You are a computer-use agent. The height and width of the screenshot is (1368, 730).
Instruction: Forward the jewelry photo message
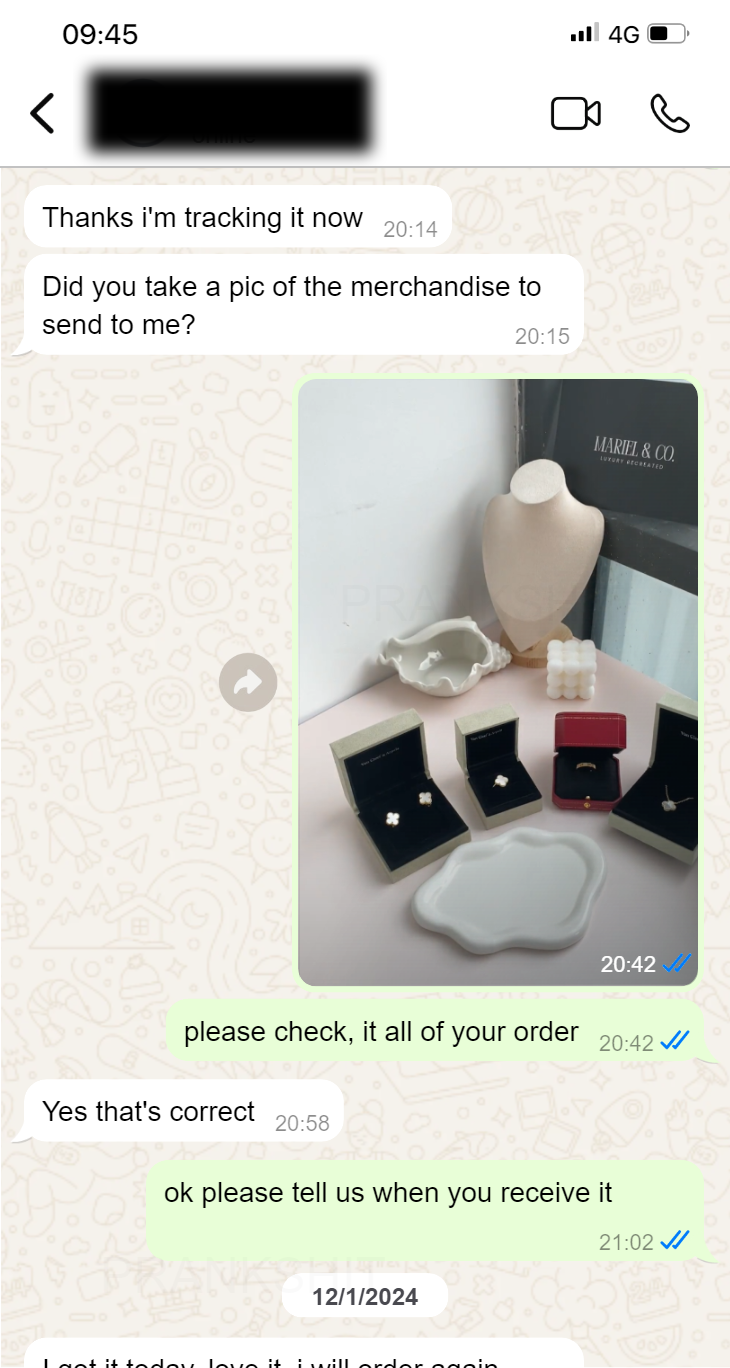coord(247,682)
